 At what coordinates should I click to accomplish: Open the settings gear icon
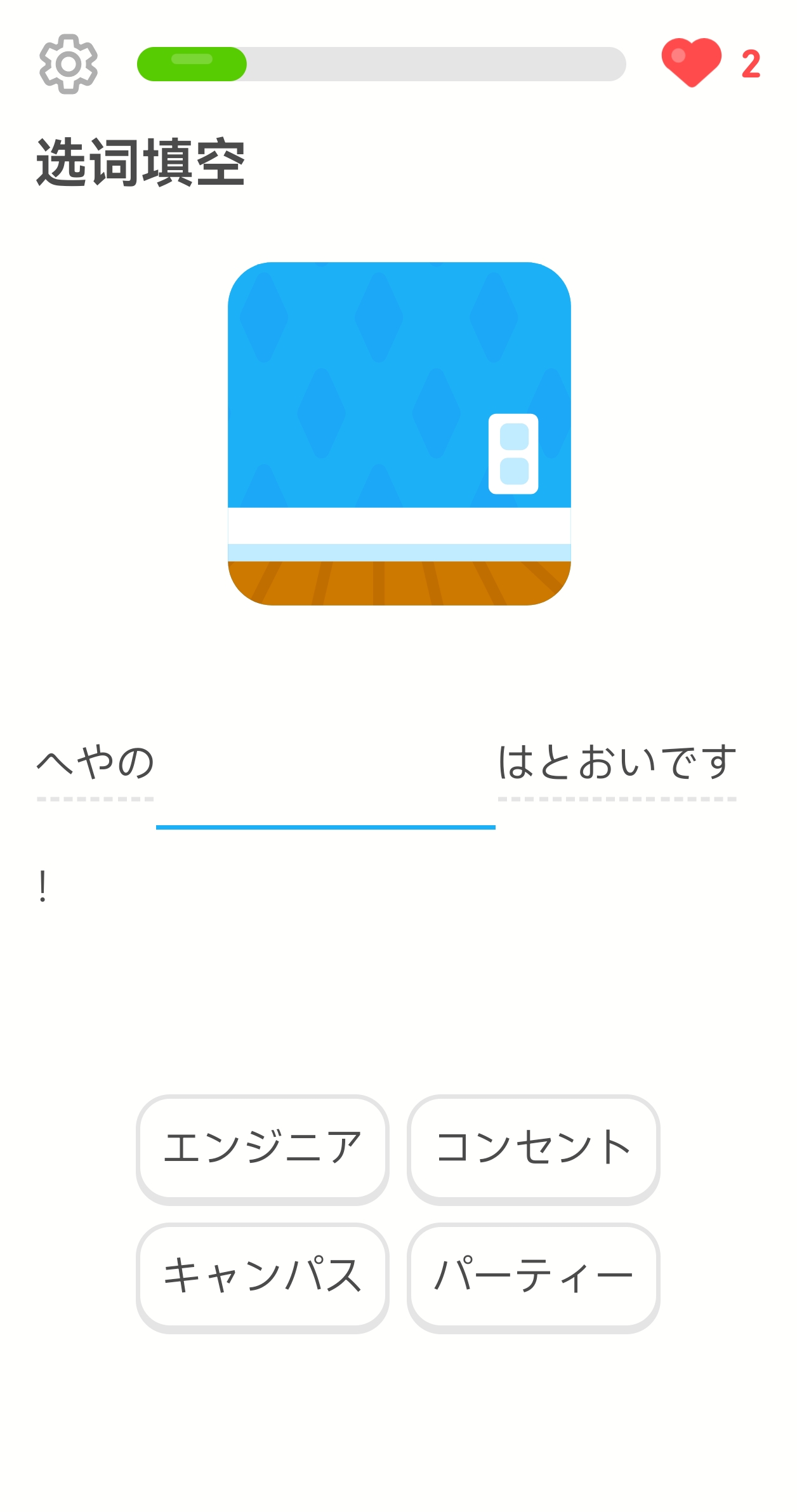(x=69, y=64)
